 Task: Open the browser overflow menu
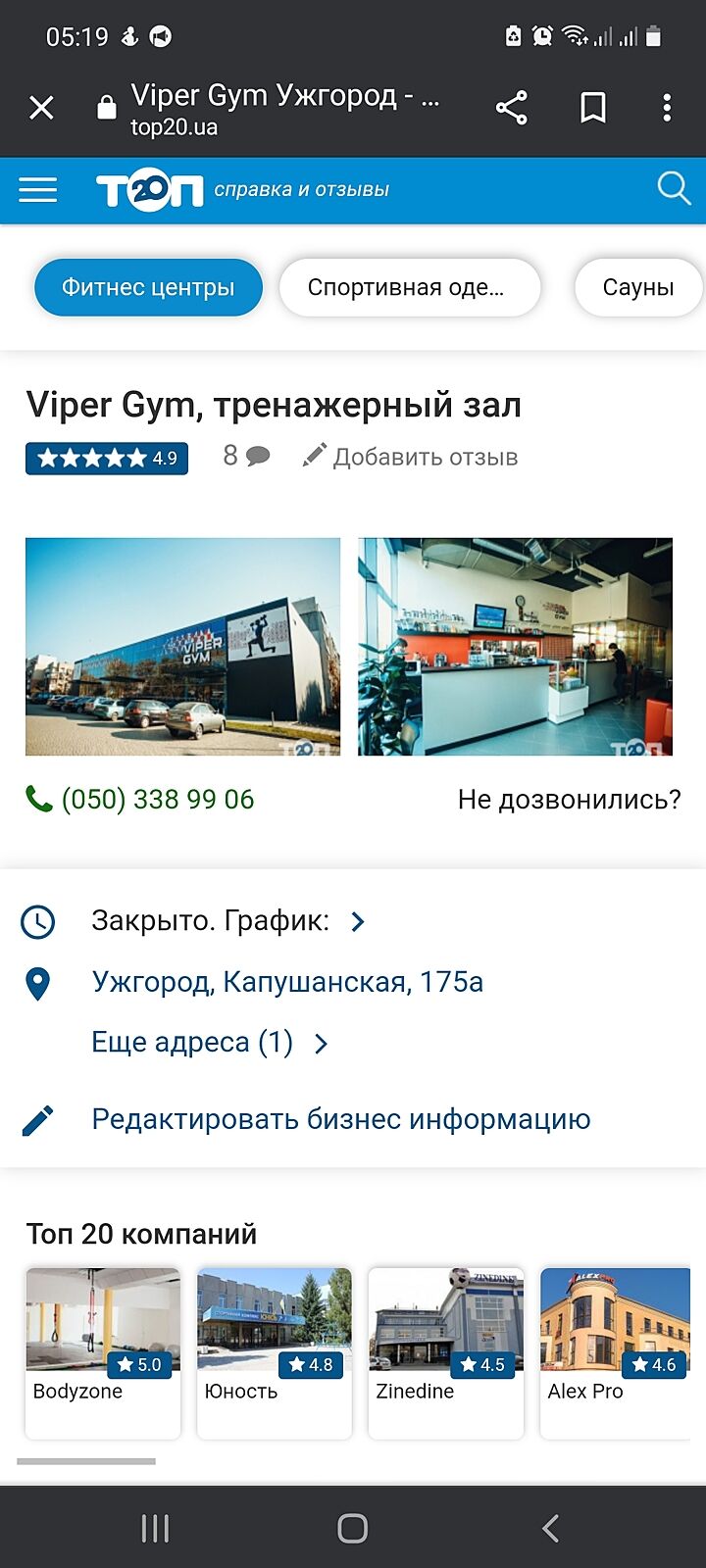tap(667, 107)
